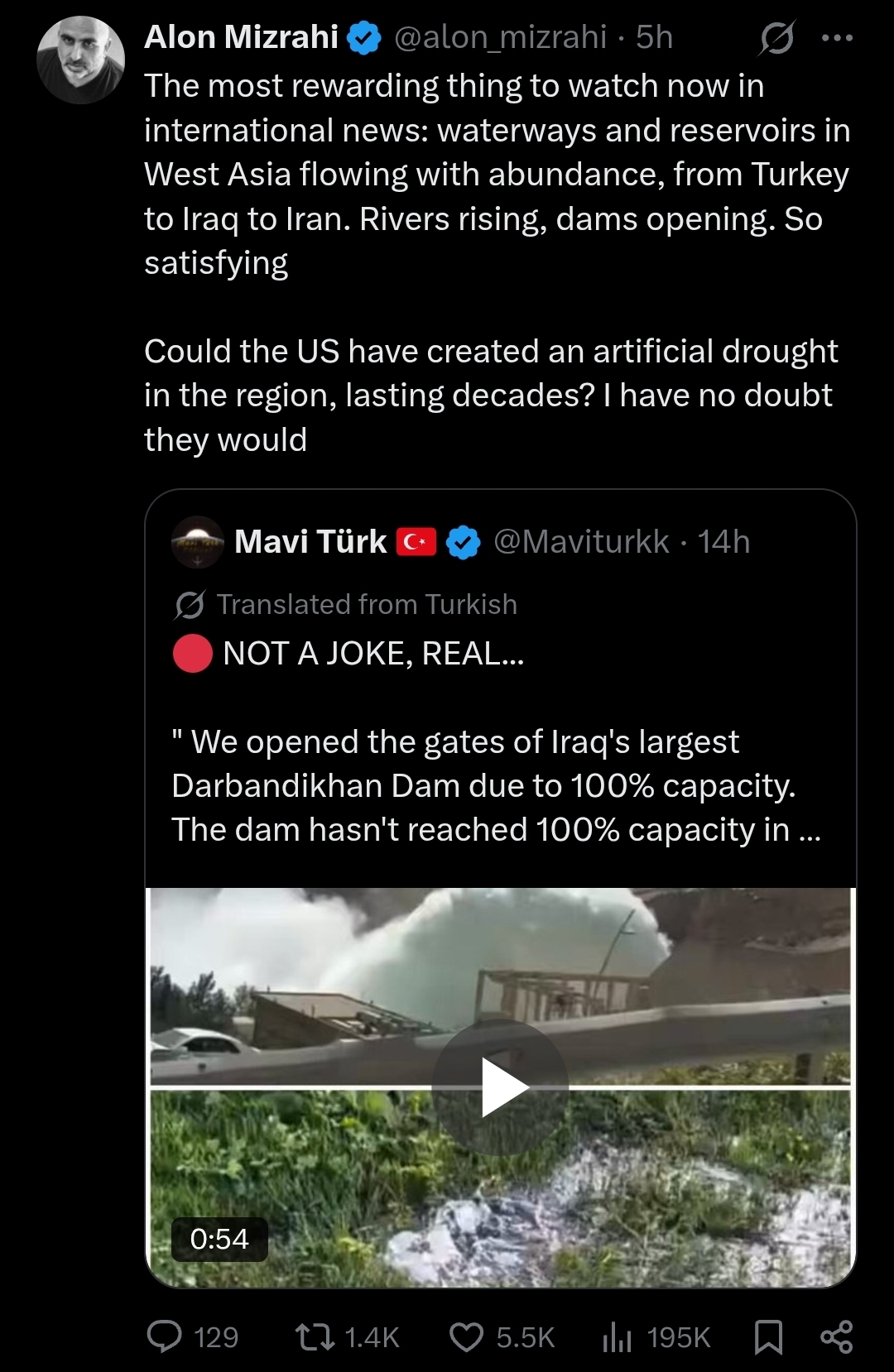894x1372 pixels.
Task: Bookmark Alon Mizrahi's post
Action: [x=768, y=1336]
